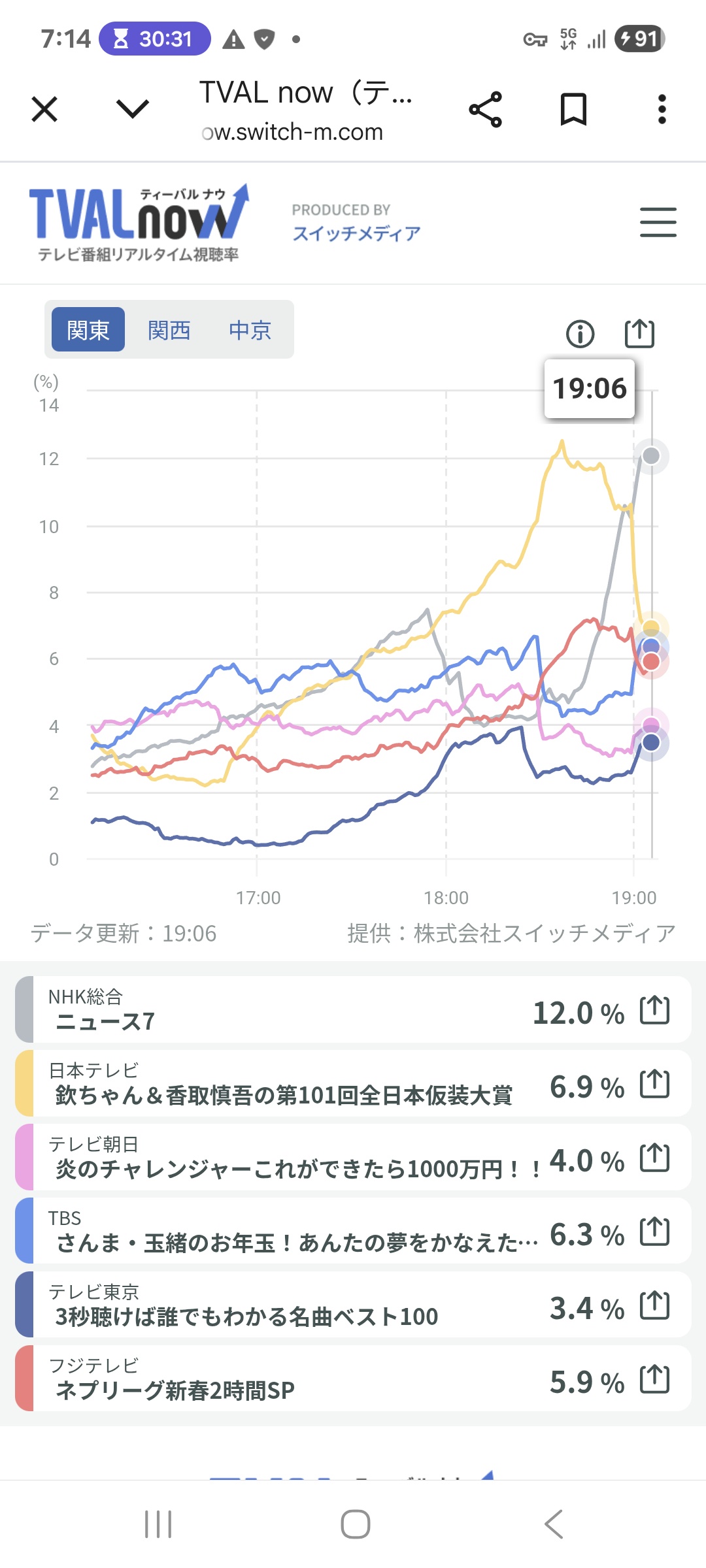Open the スイッチメディア producer link

tap(356, 233)
